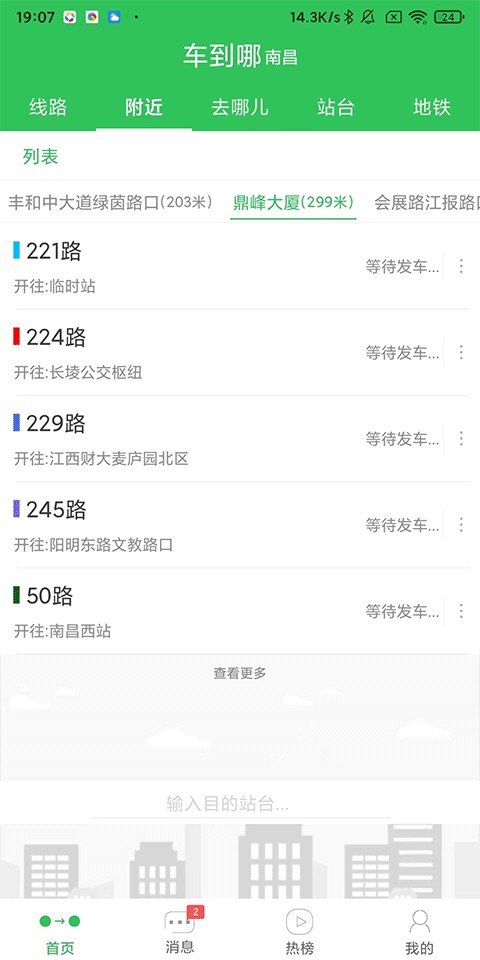
Task: Open the overflow menu for 229路
Action: 461,439
